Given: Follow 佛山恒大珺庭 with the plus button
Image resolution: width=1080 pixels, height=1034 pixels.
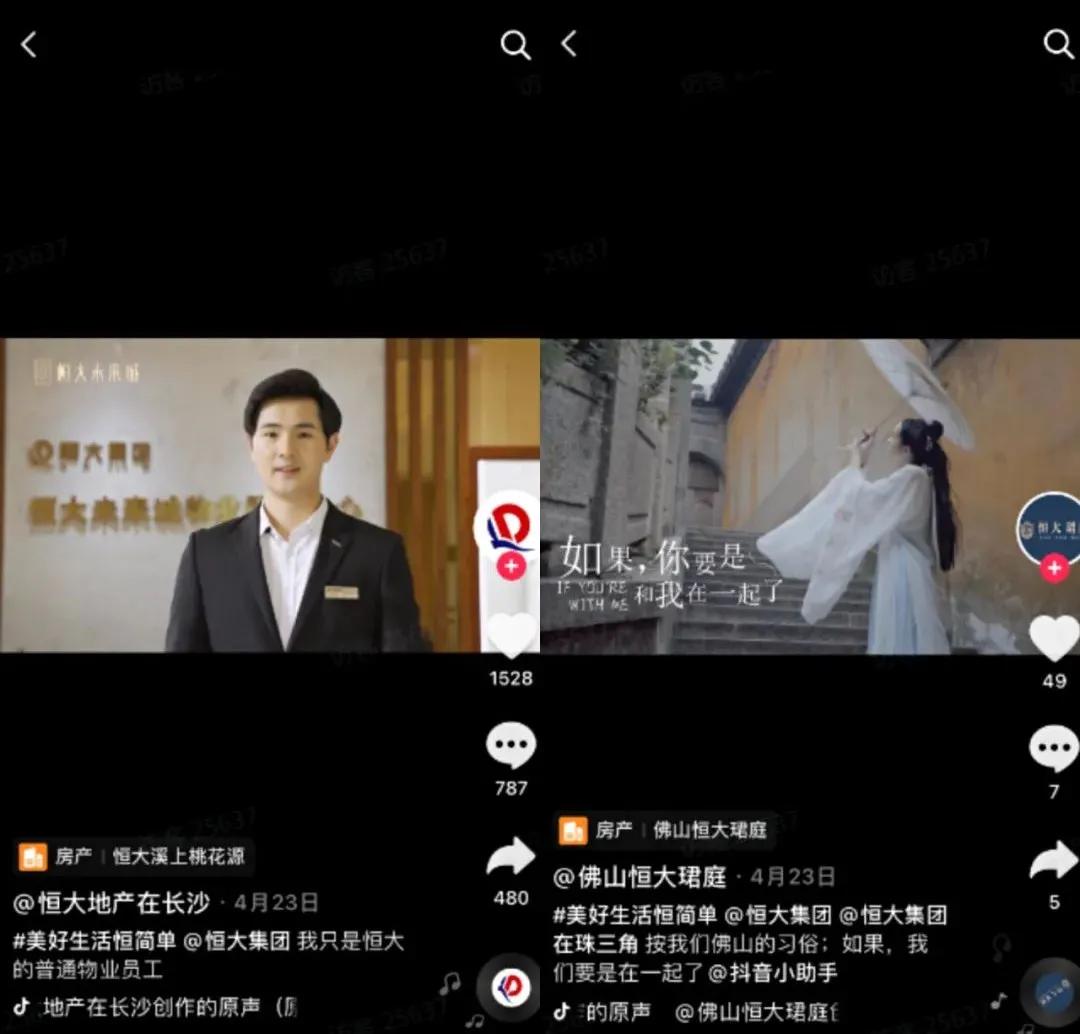Looking at the screenshot, I should coord(1054,569).
